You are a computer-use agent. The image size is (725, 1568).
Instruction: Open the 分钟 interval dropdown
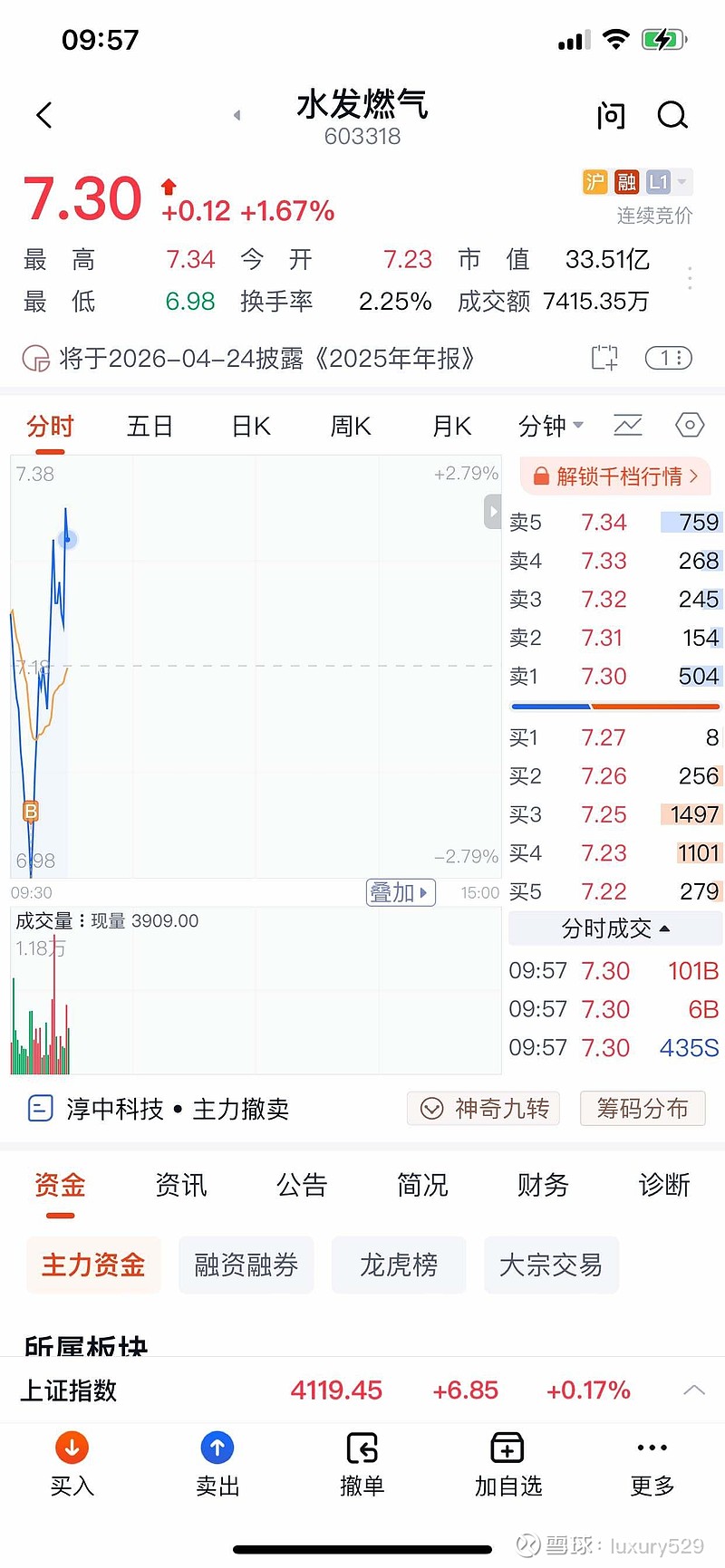tap(550, 425)
